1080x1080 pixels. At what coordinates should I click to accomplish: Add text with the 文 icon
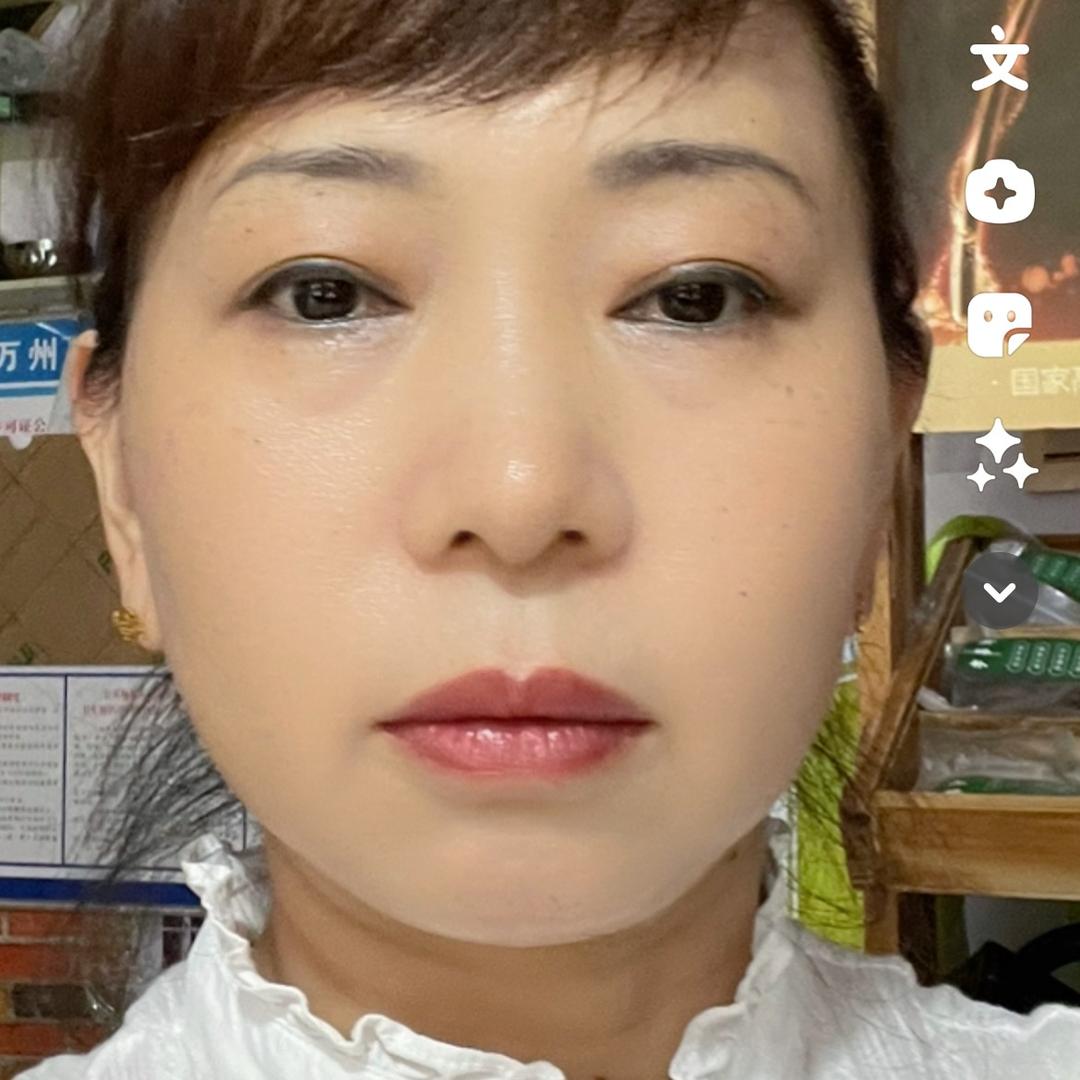999,59
